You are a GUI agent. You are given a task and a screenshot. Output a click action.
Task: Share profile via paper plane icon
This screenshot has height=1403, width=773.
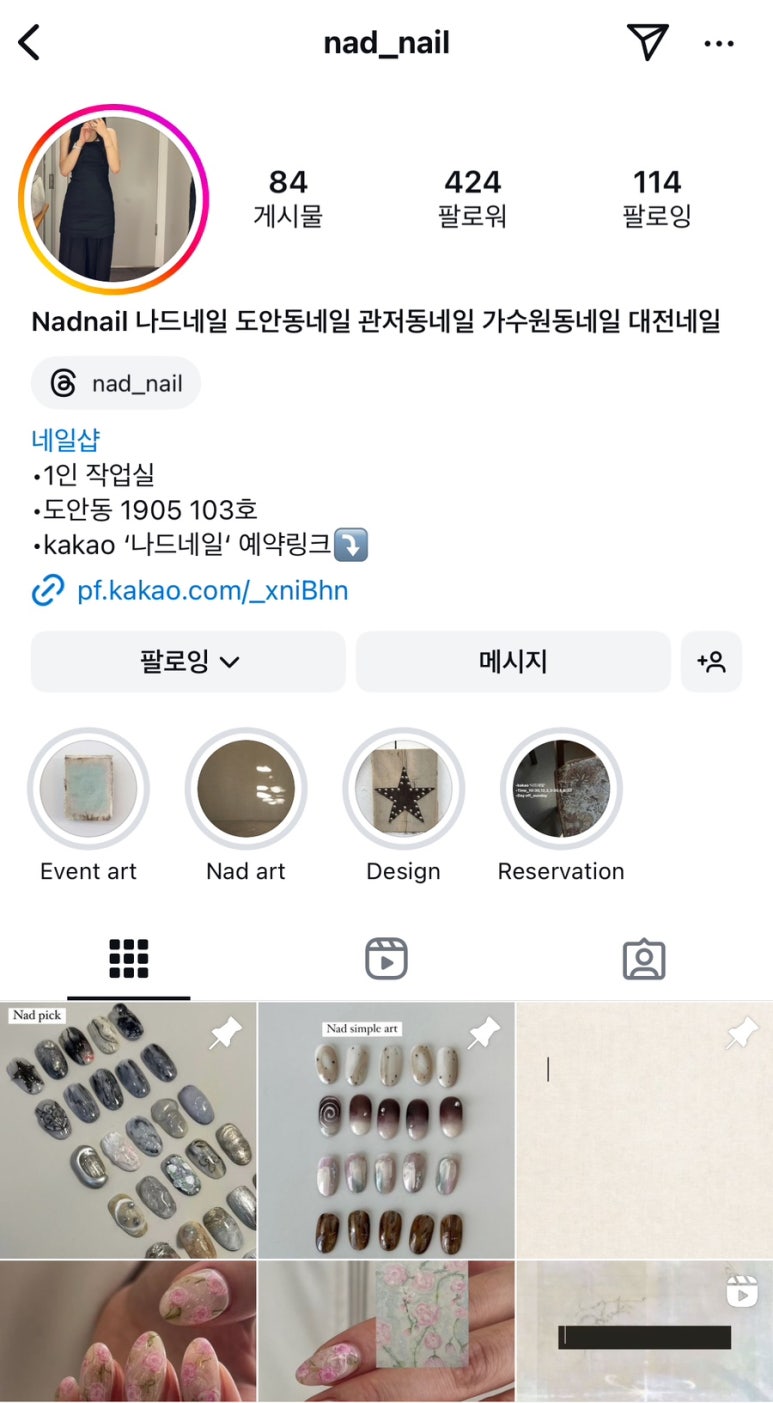(647, 42)
